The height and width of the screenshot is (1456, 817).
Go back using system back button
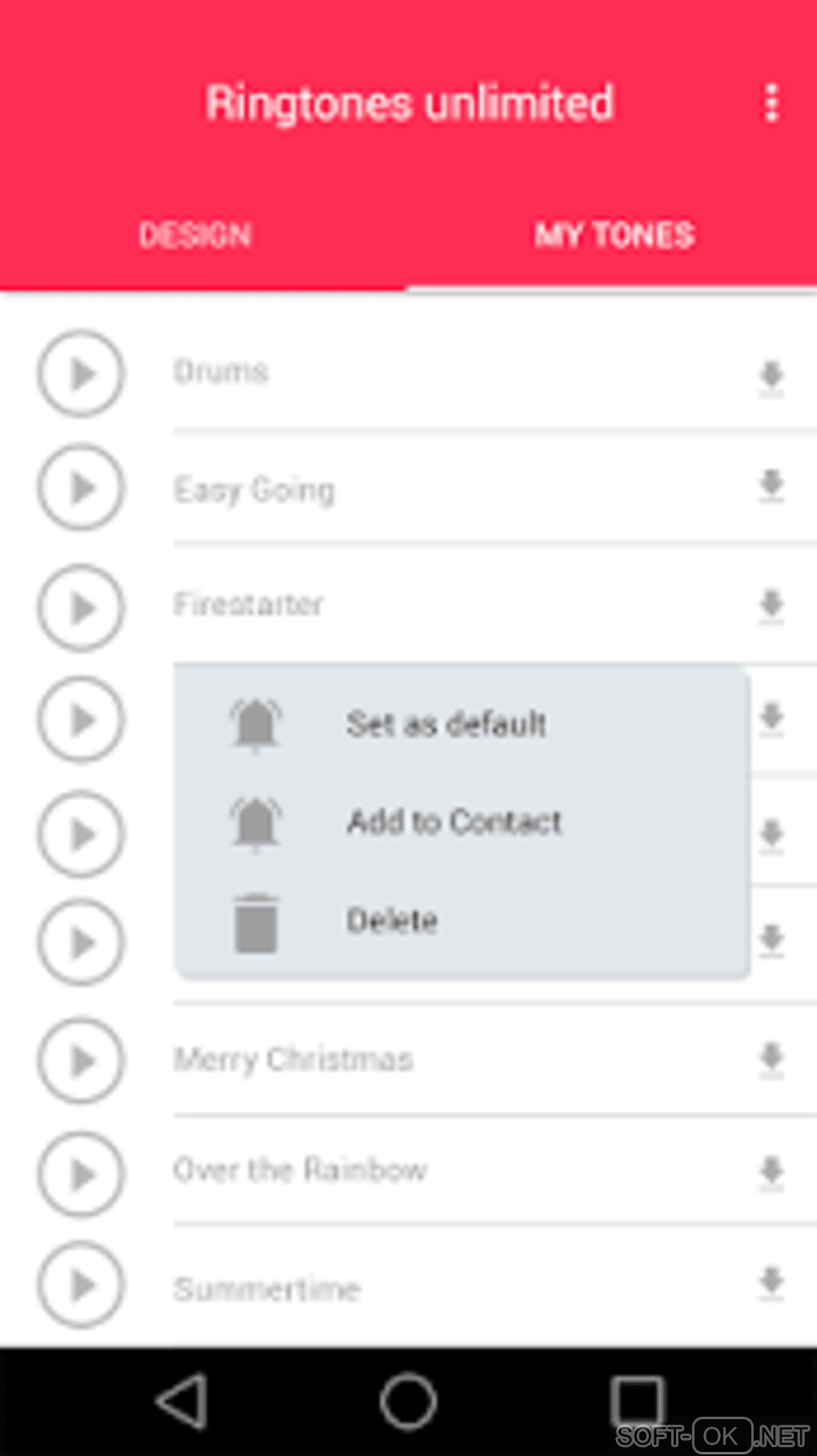183,1401
